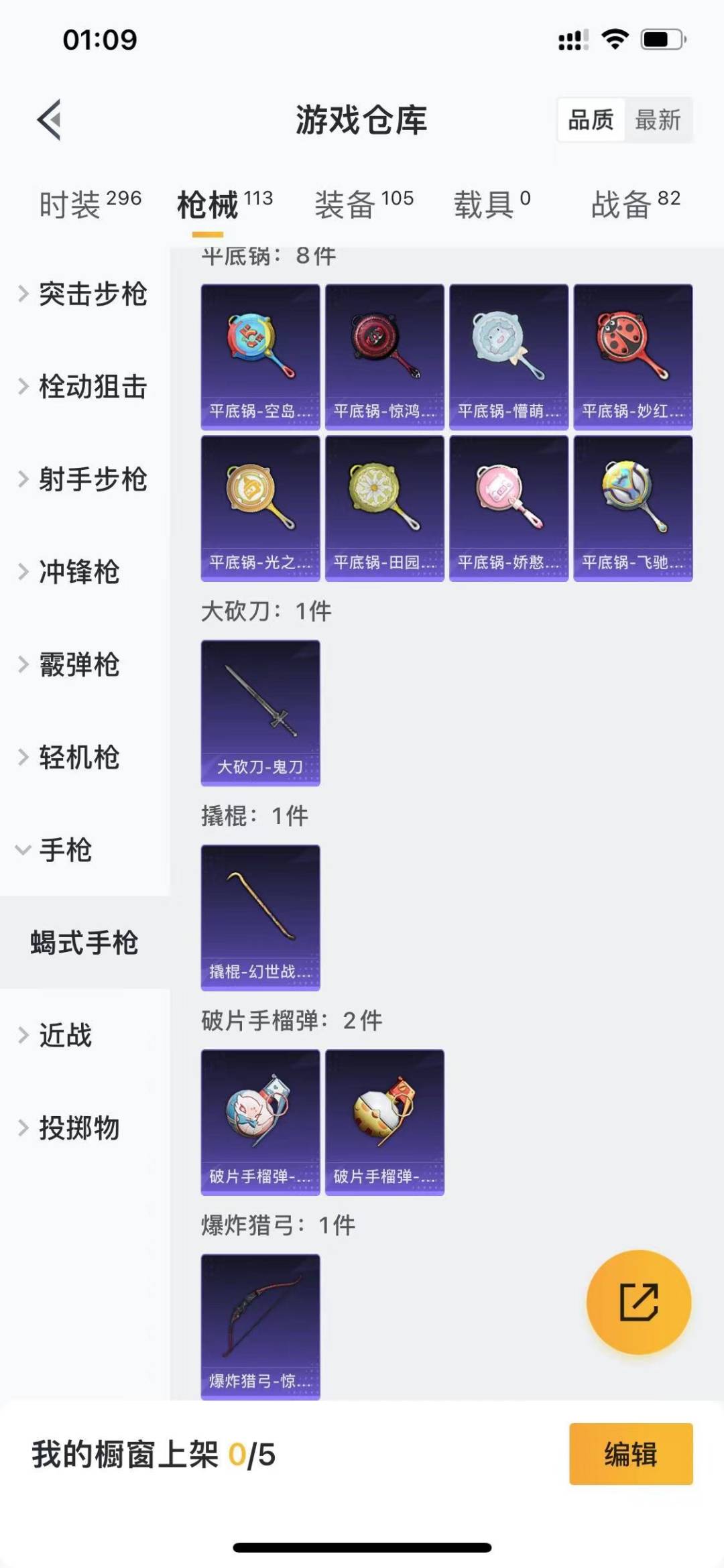Select the 爆炸猎弓 bow item
Viewport: 724px width, 1568px height.
point(260,1324)
